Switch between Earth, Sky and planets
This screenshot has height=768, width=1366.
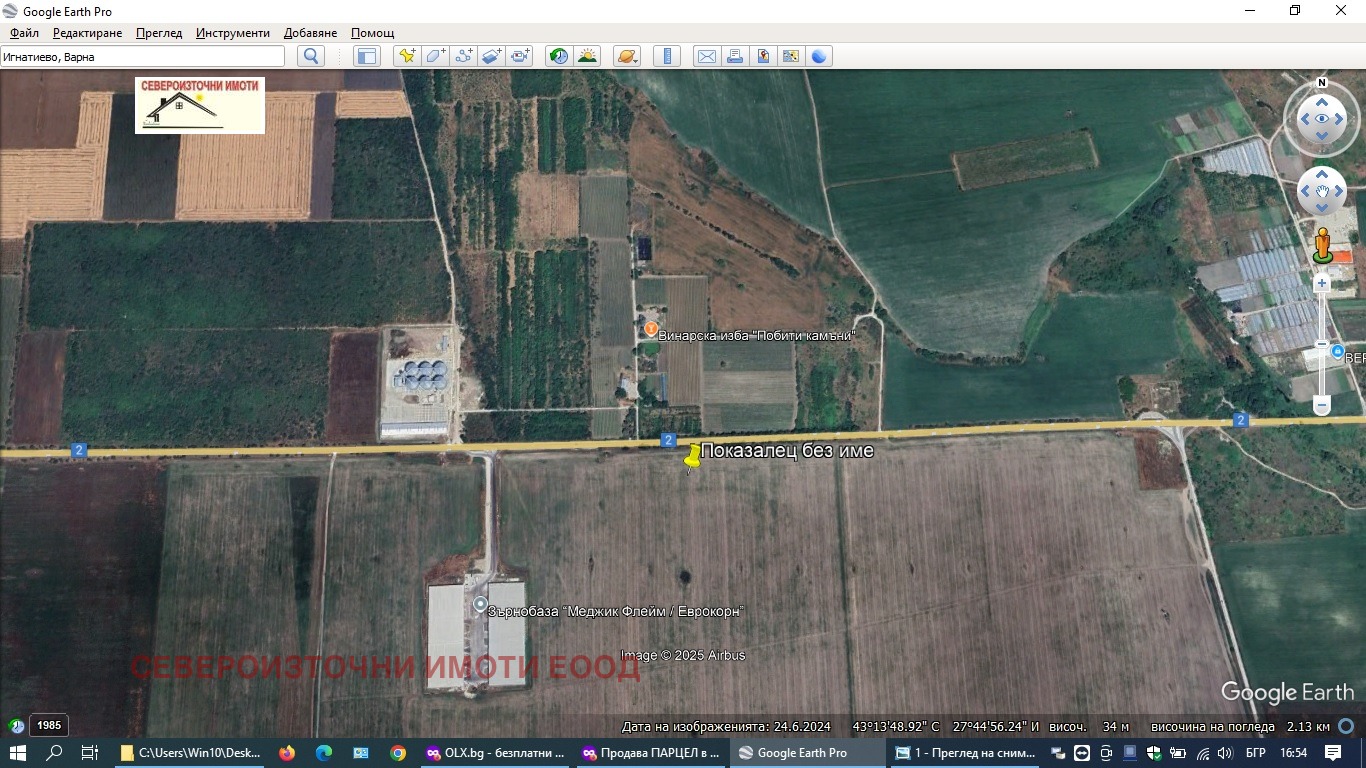pyautogui.click(x=627, y=57)
